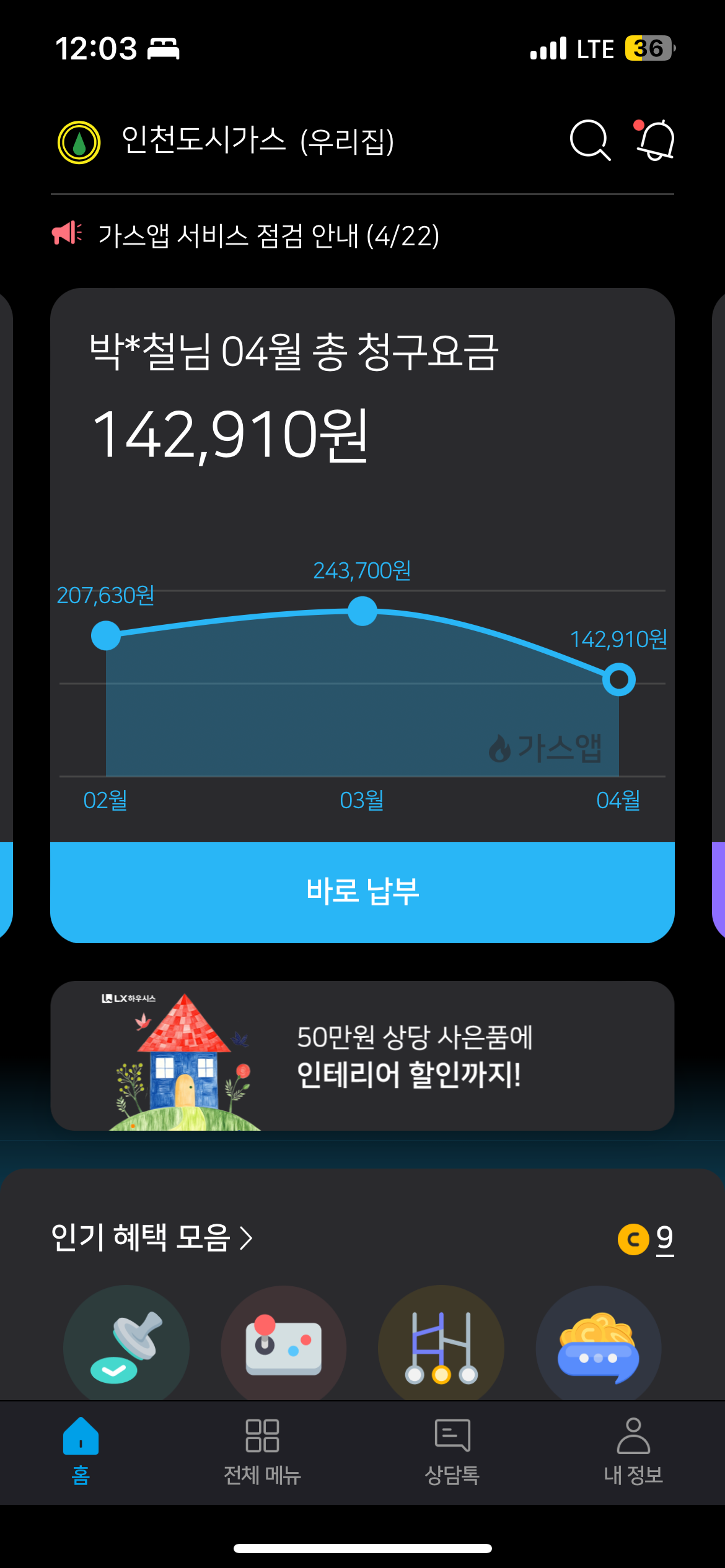The height and width of the screenshot is (1568, 725).
Task: Open the notifications bell
Action: pyautogui.click(x=656, y=141)
